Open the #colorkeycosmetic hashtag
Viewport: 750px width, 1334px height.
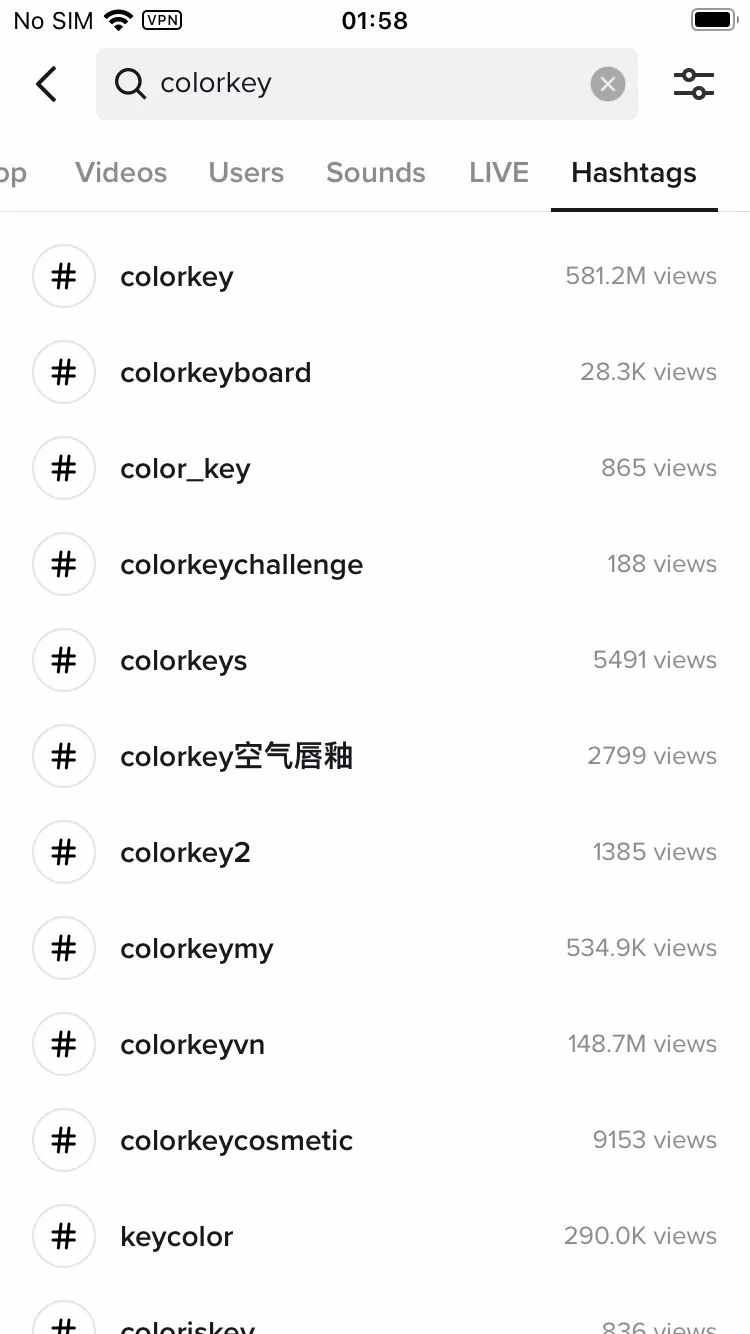[375, 1140]
